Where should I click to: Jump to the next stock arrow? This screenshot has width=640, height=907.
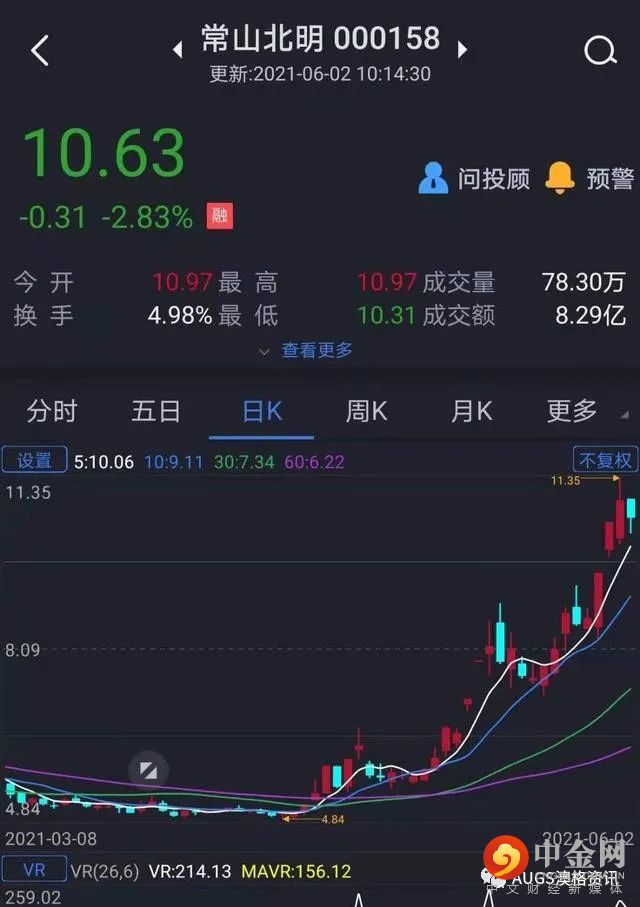click(463, 48)
